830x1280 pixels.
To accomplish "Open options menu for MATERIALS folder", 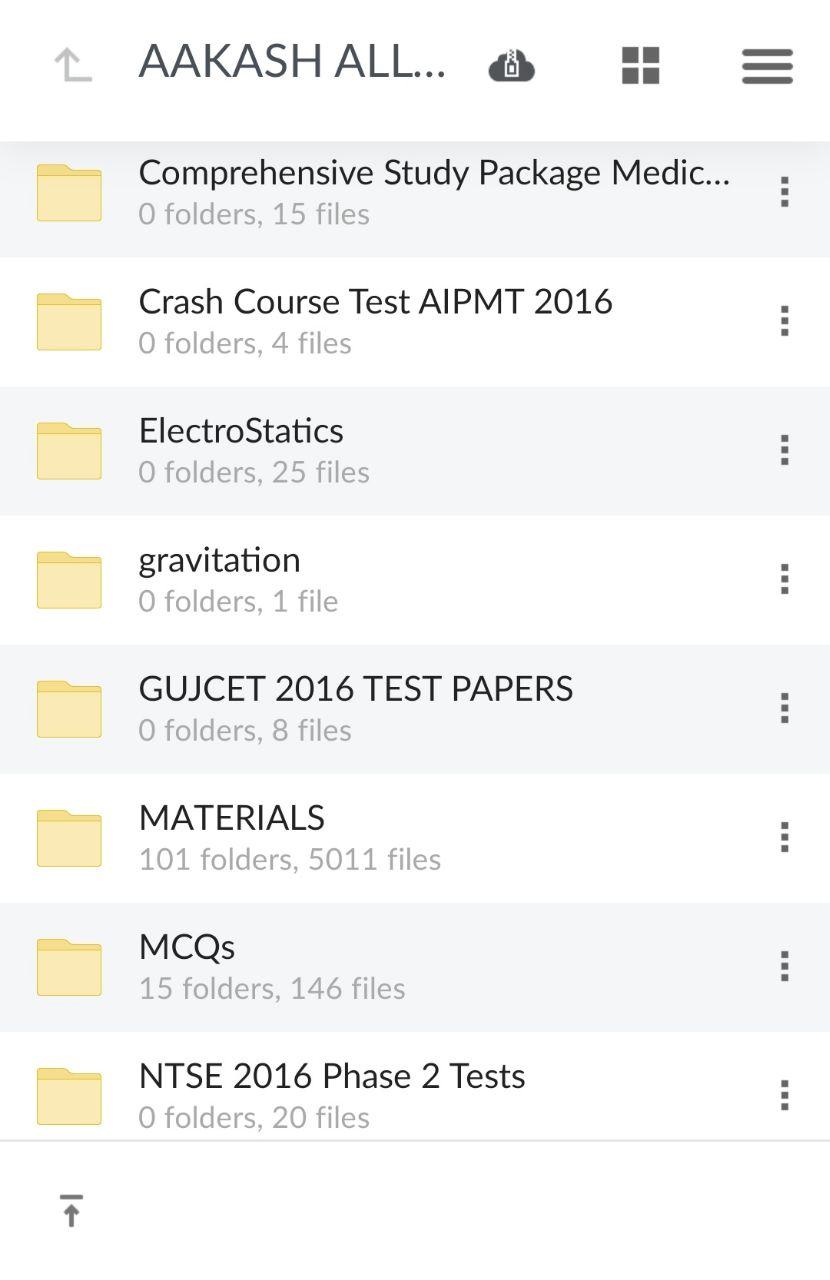I will click(785, 838).
